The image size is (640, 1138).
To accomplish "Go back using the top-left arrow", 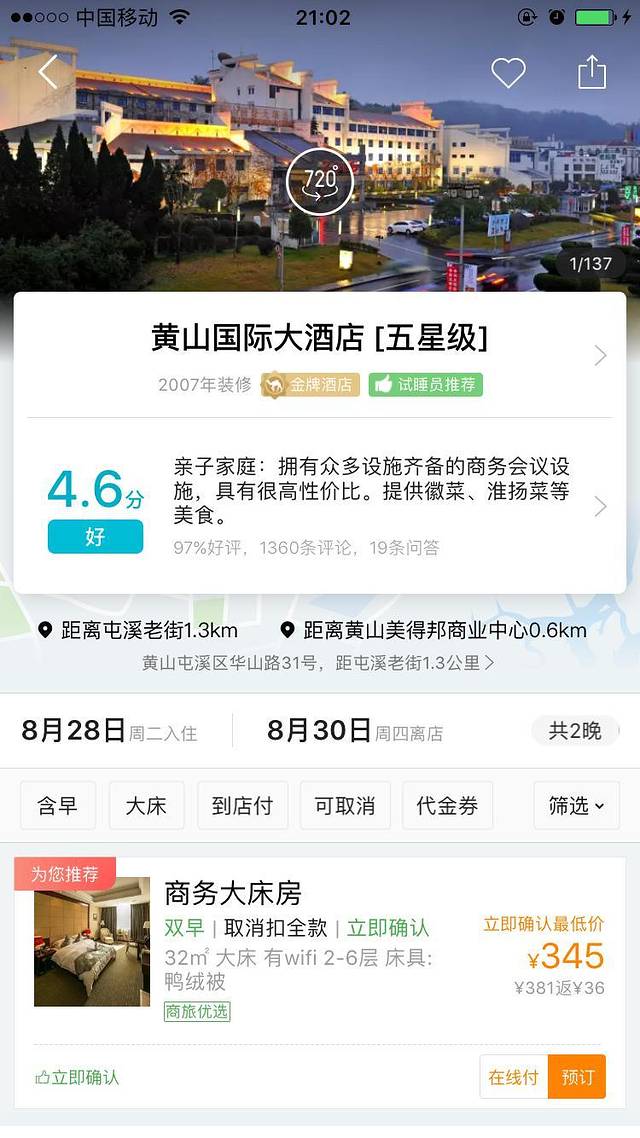I will [x=48, y=72].
